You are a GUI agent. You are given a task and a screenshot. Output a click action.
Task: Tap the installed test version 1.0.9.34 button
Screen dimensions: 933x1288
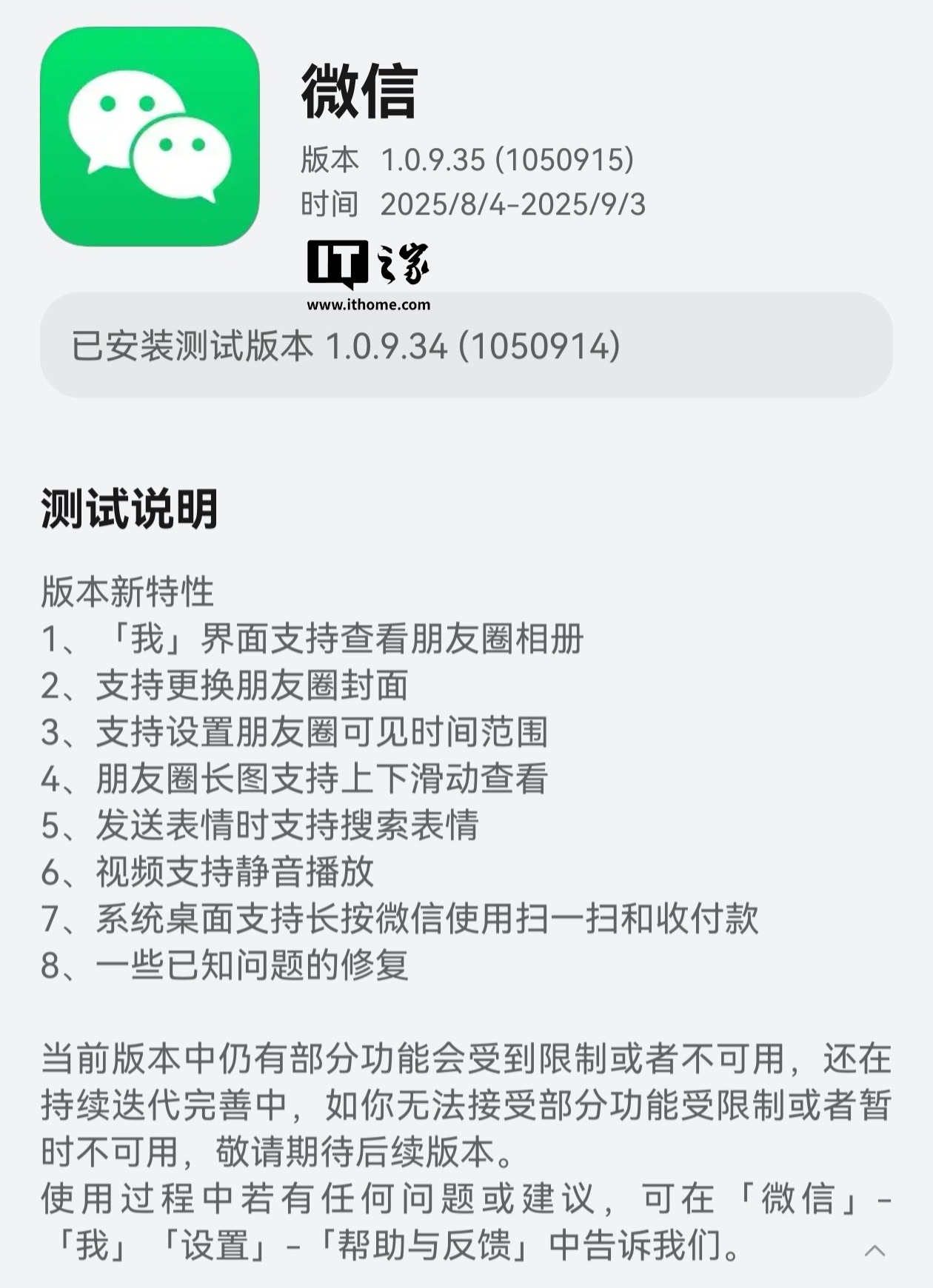466,346
